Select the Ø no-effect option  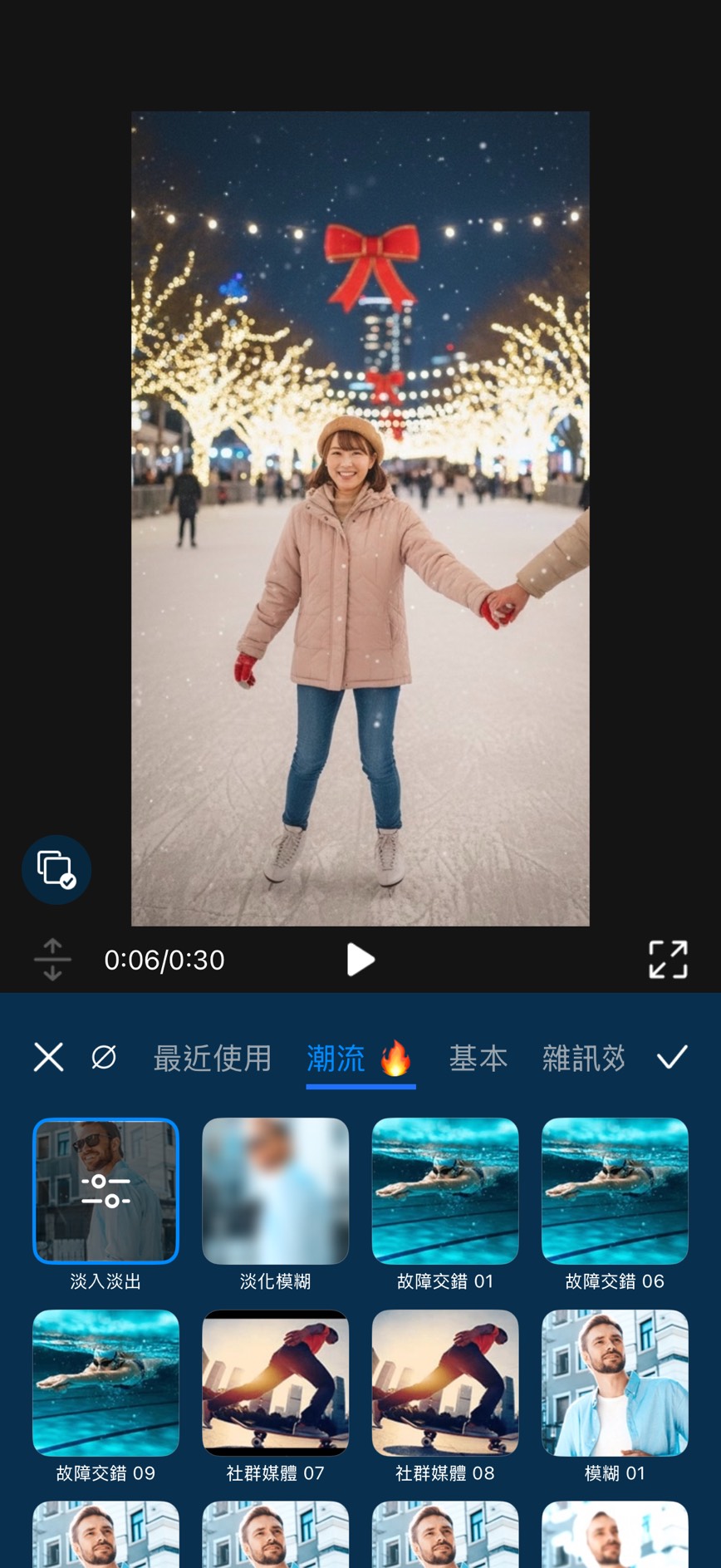(x=102, y=1057)
